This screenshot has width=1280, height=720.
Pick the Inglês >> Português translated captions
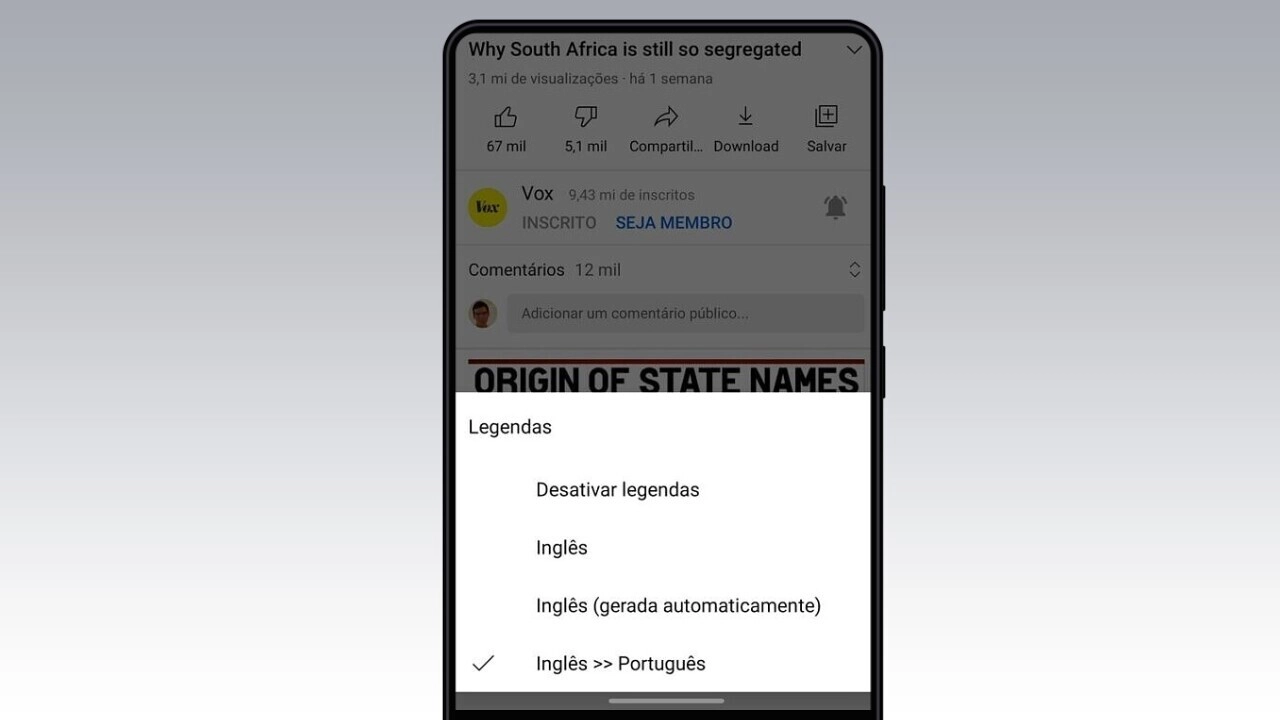pos(620,664)
